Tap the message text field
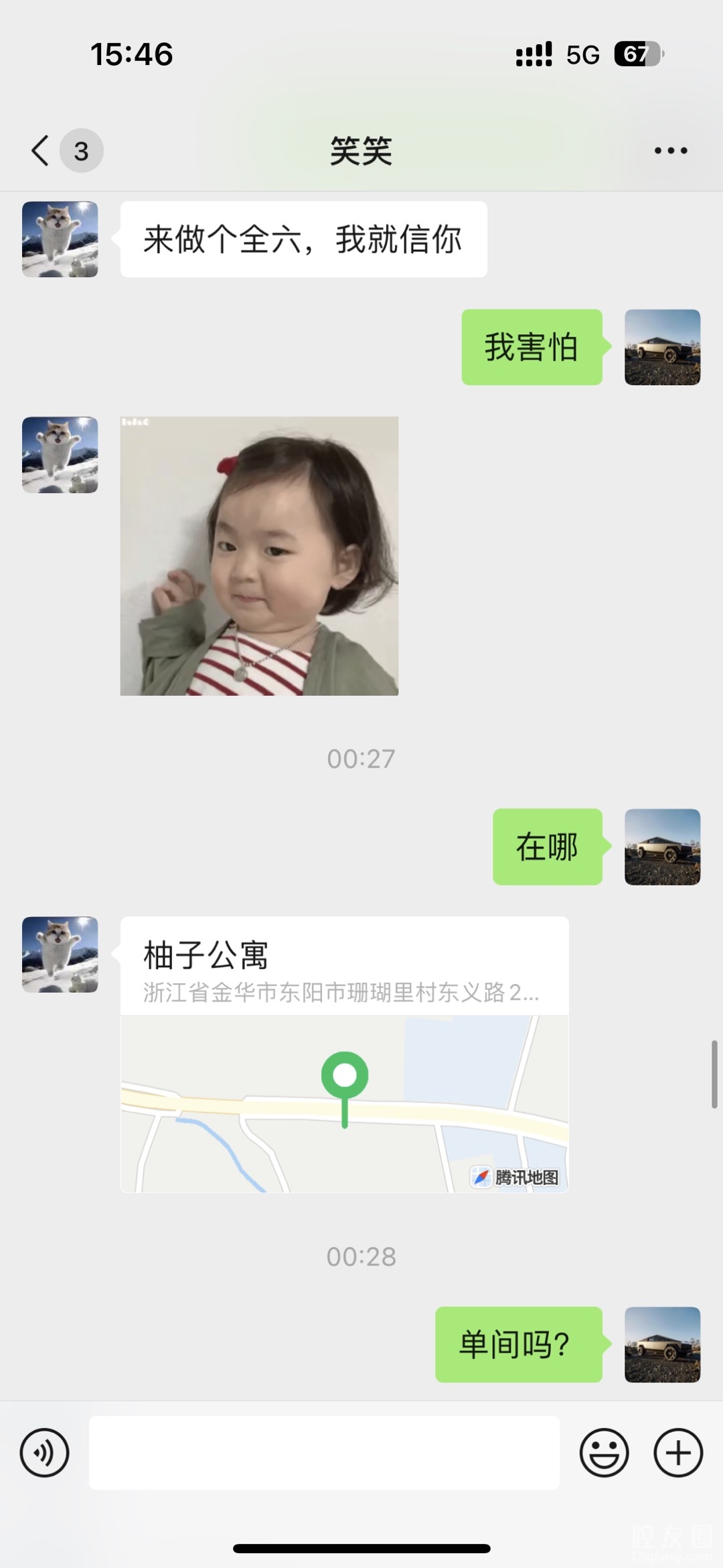723x1568 pixels. [x=324, y=1453]
